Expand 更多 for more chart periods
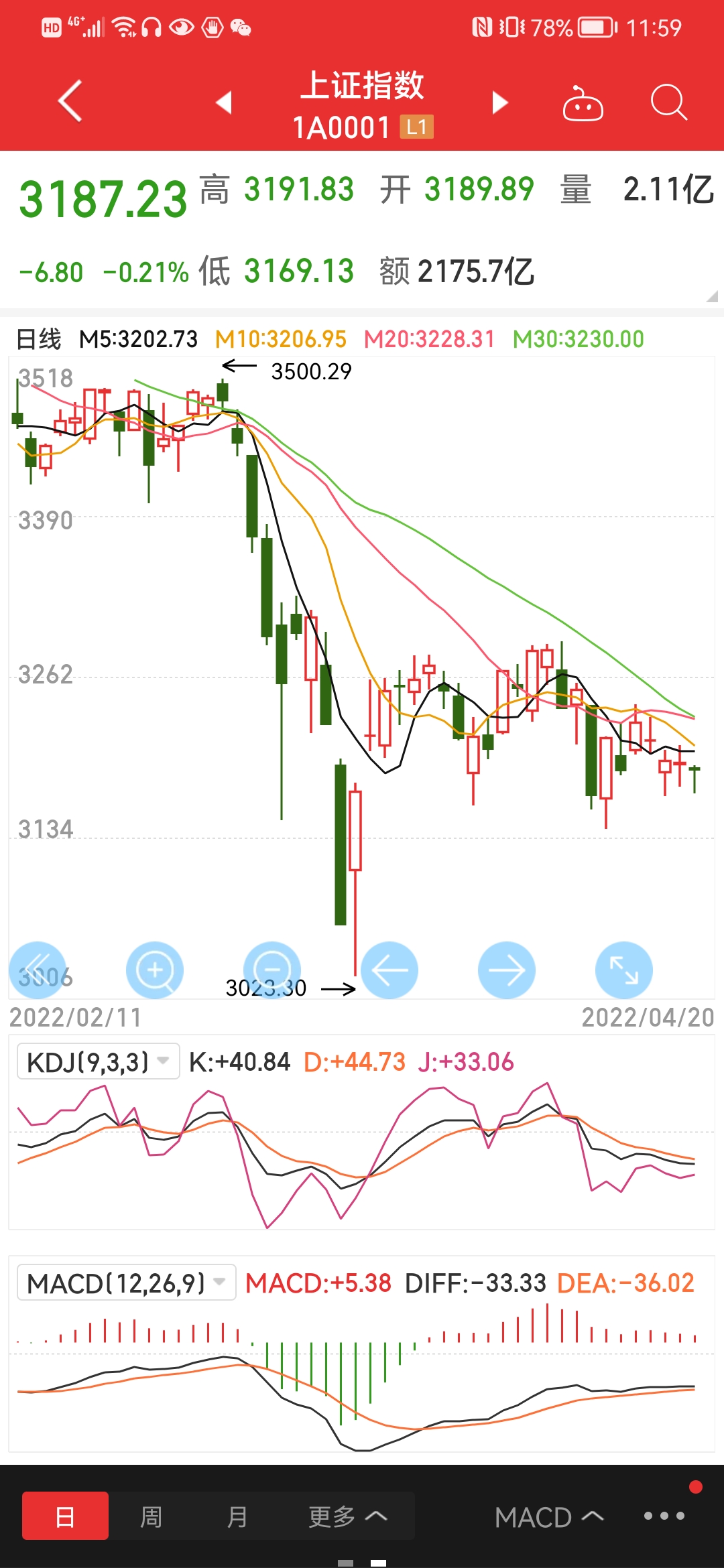Screen dimensions: 724x1568 pos(347,1516)
